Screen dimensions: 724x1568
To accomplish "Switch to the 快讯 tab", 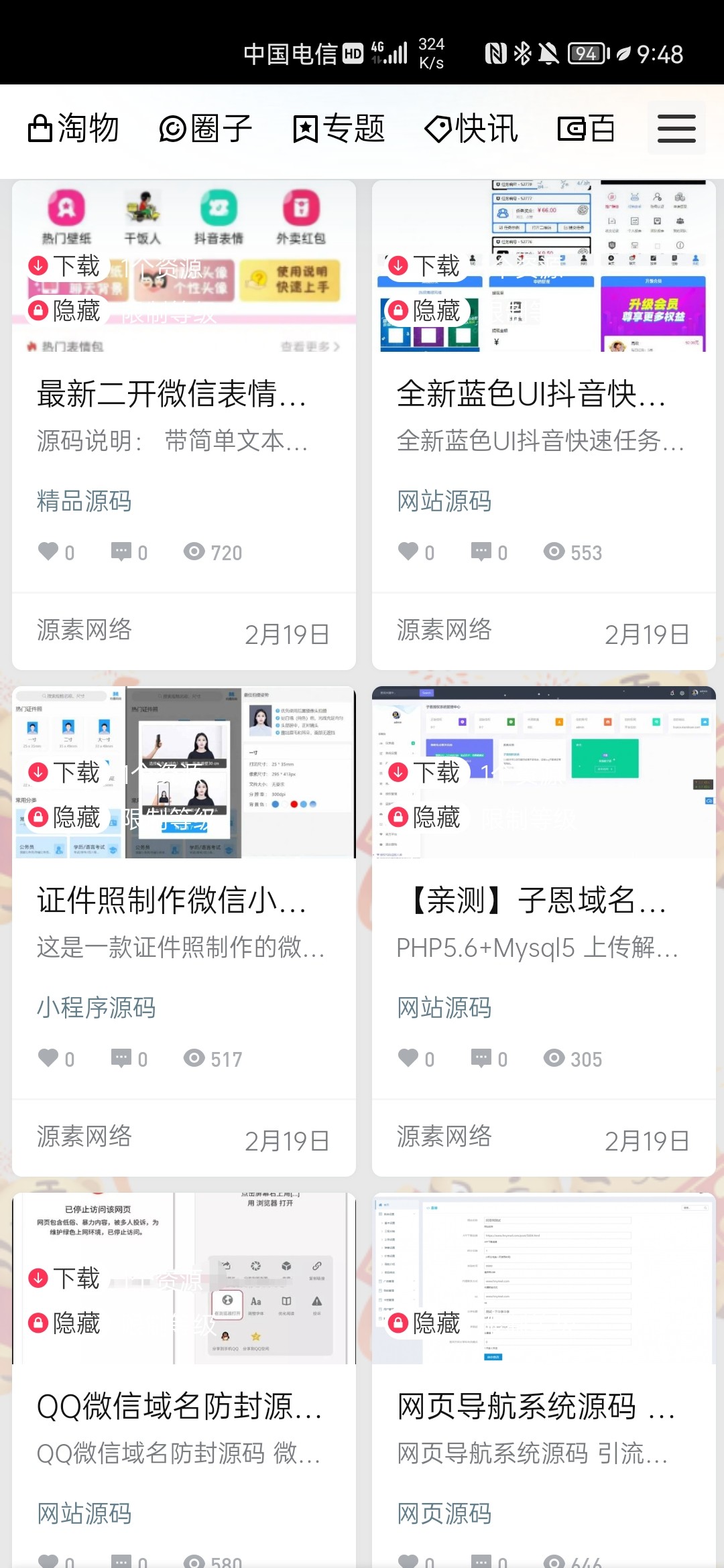I will (x=471, y=127).
